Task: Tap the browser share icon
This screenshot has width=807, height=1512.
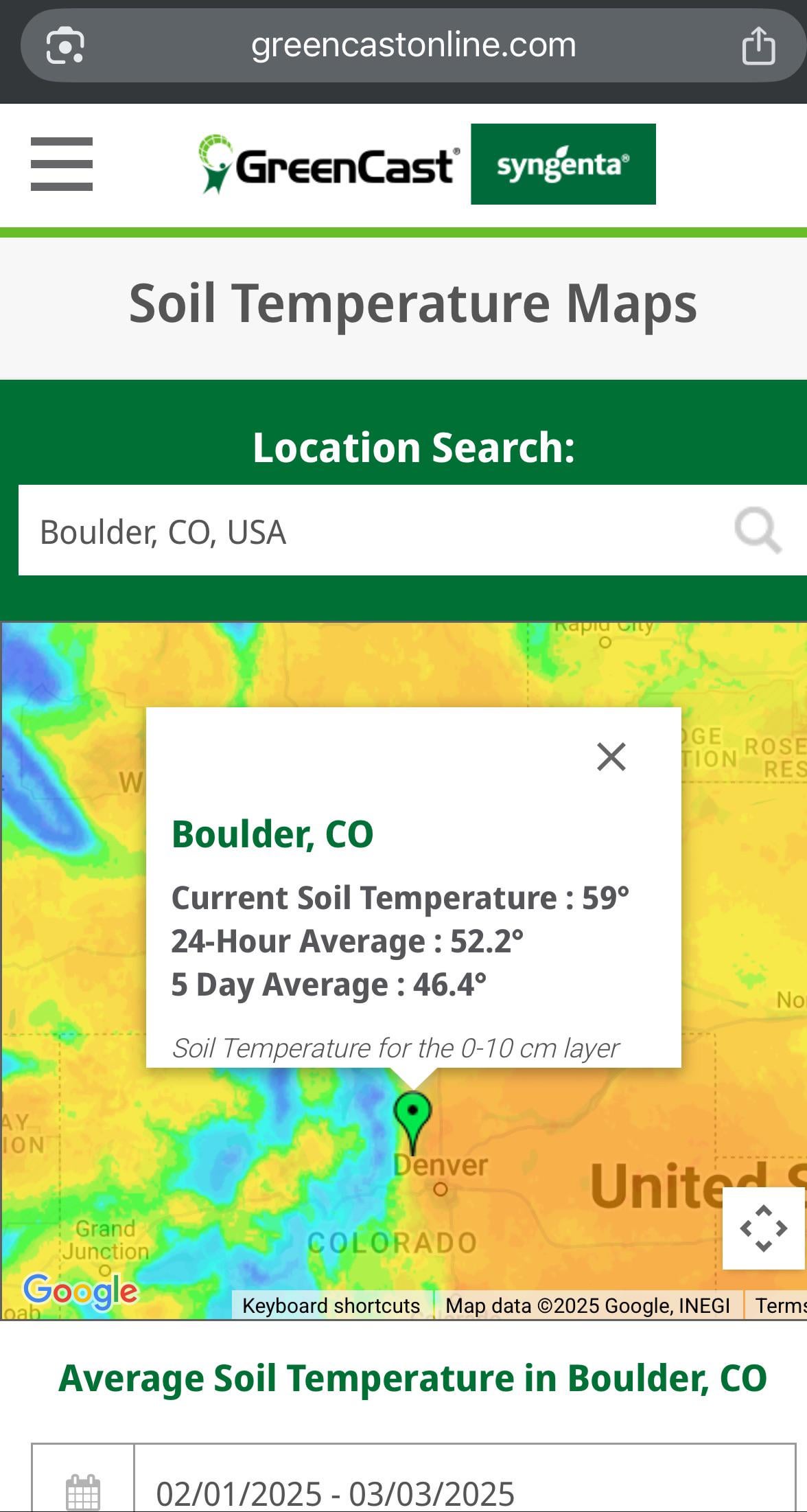Action: point(758,46)
